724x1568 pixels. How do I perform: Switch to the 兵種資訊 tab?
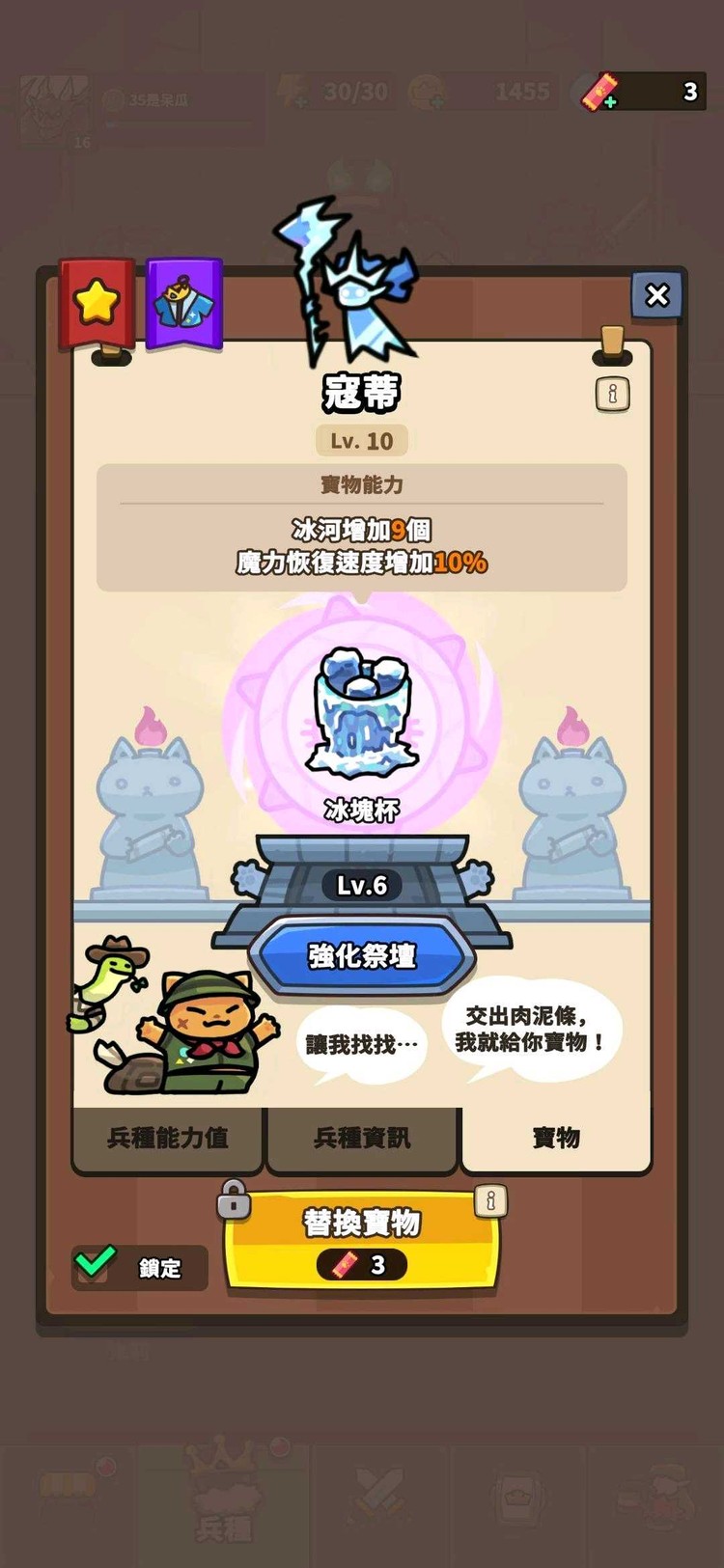click(x=362, y=1138)
